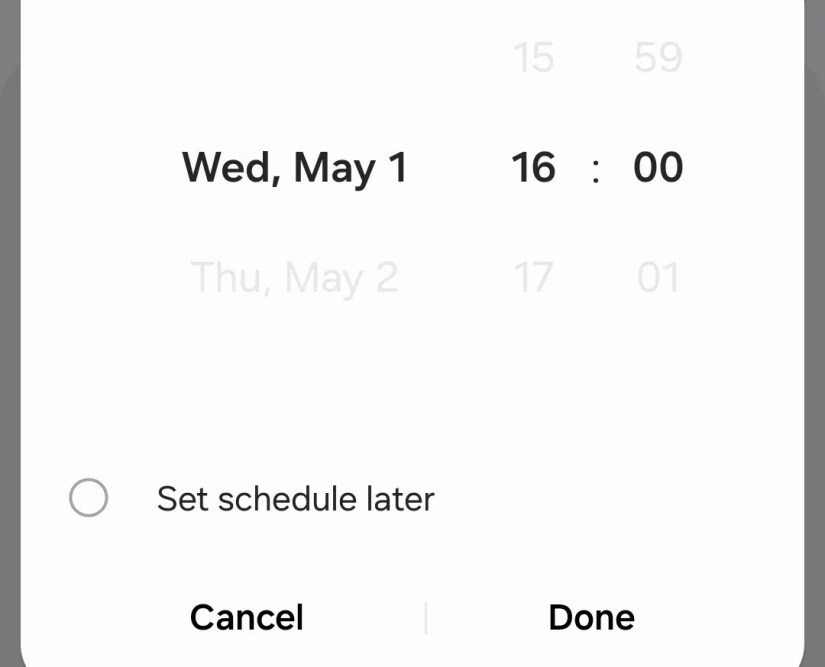Cancel the schedule picker

pyautogui.click(x=246, y=617)
